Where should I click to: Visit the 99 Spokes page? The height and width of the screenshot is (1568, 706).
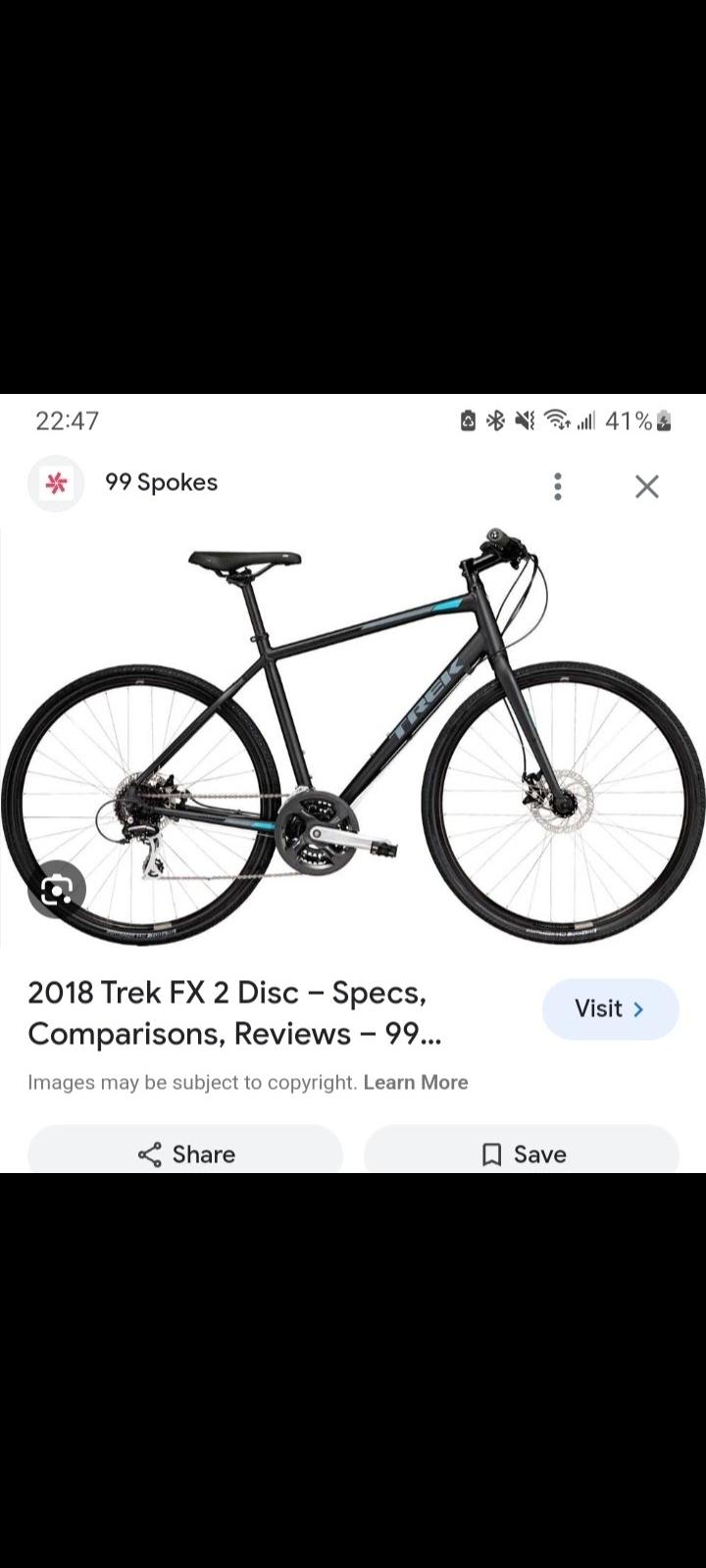point(610,1008)
